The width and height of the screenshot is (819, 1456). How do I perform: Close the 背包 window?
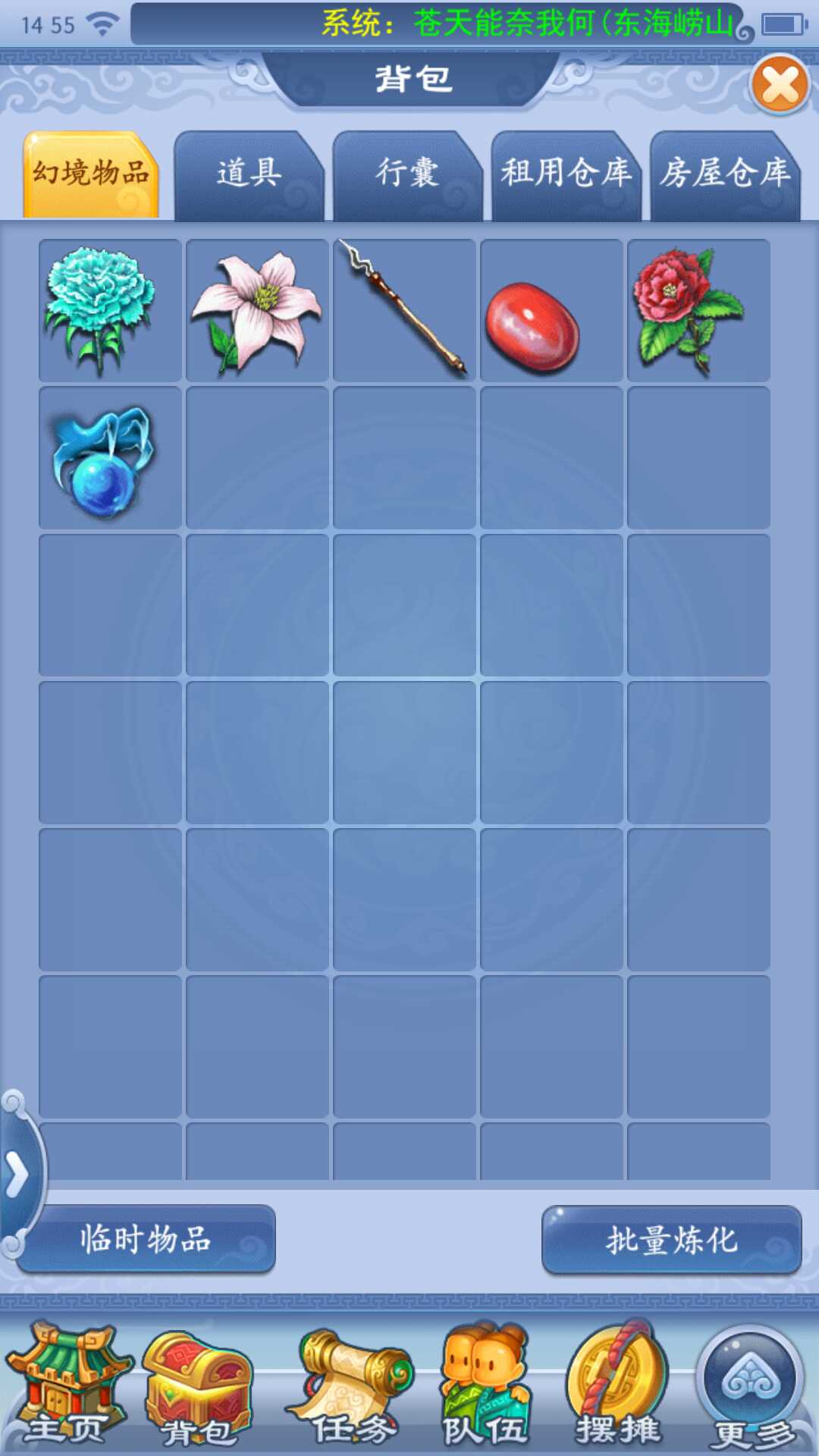tap(780, 84)
